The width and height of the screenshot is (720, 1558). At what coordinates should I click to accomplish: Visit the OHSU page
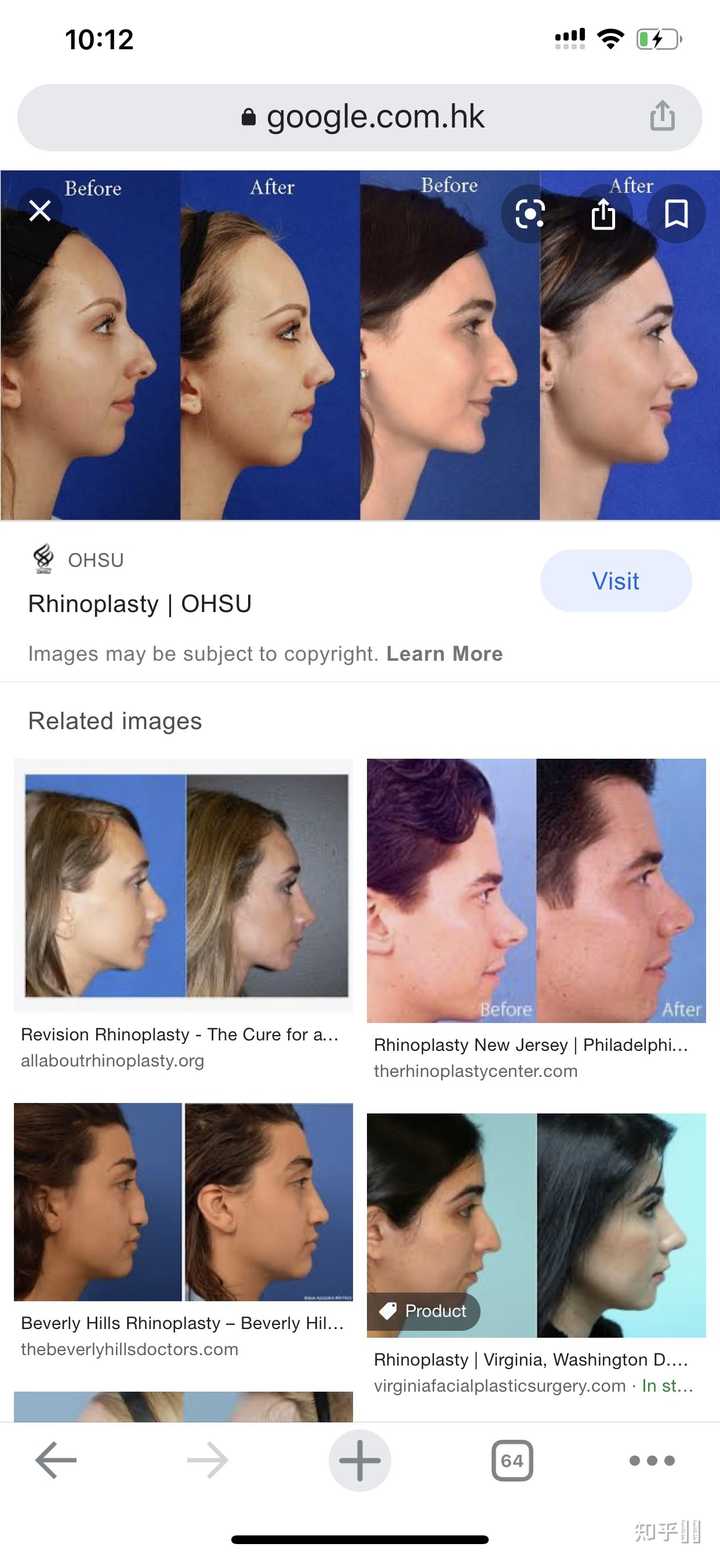[615, 581]
